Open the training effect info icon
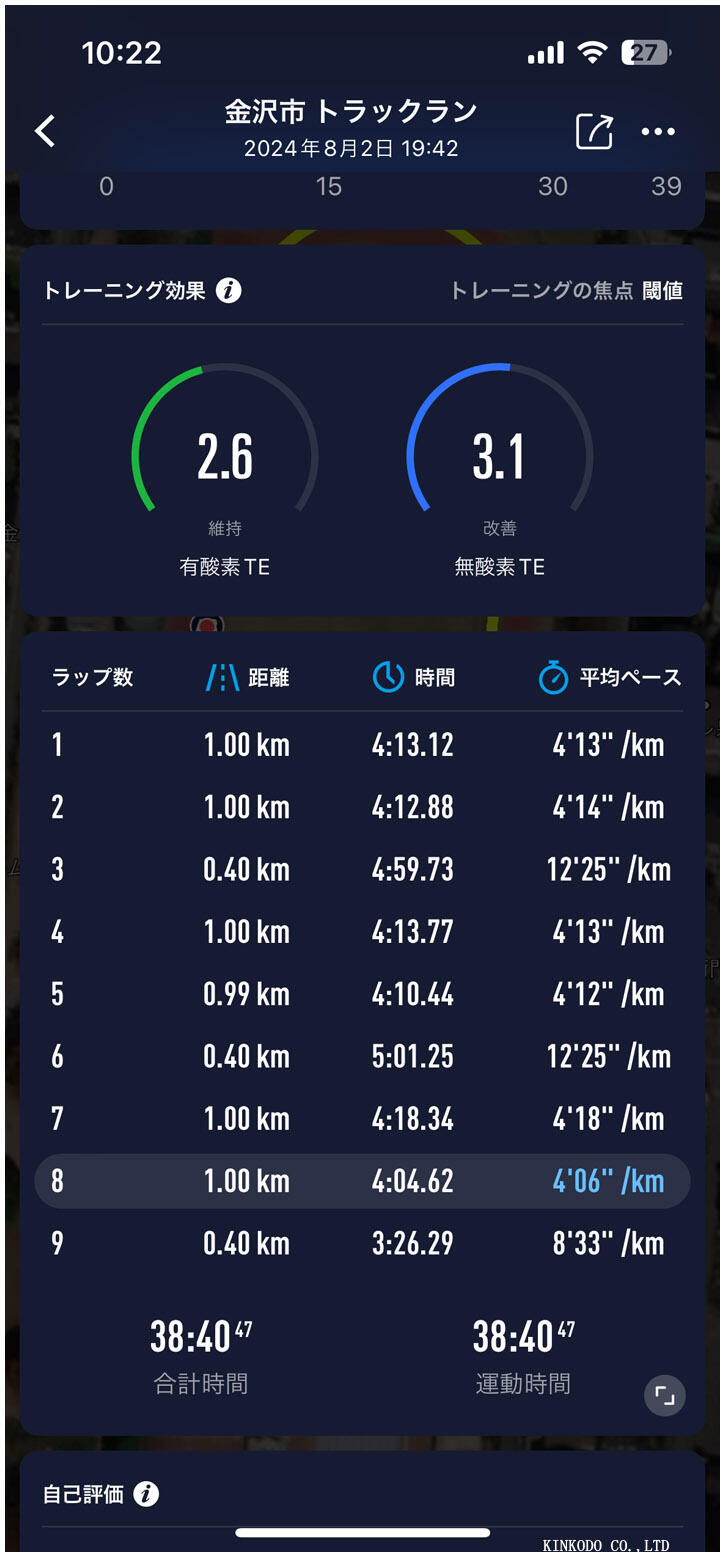The image size is (725, 1558). [x=229, y=291]
